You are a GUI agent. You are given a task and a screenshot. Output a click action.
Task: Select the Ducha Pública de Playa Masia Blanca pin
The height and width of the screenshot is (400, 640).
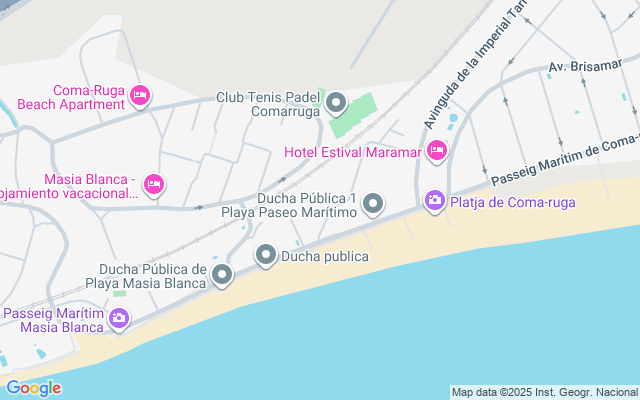(x=222, y=274)
